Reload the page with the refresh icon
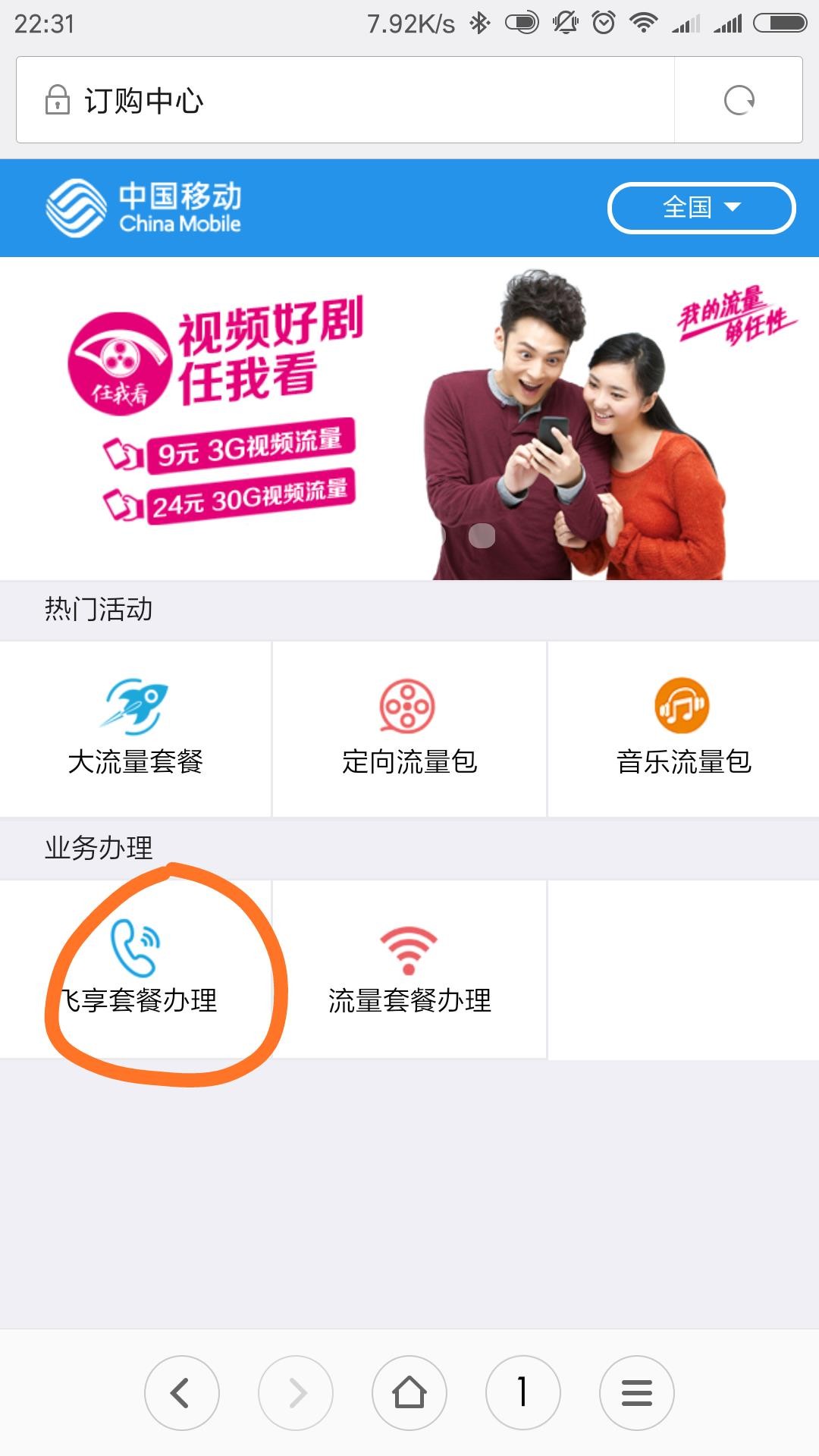This screenshot has width=819, height=1456. pyautogui.click(x=739, y=100)
